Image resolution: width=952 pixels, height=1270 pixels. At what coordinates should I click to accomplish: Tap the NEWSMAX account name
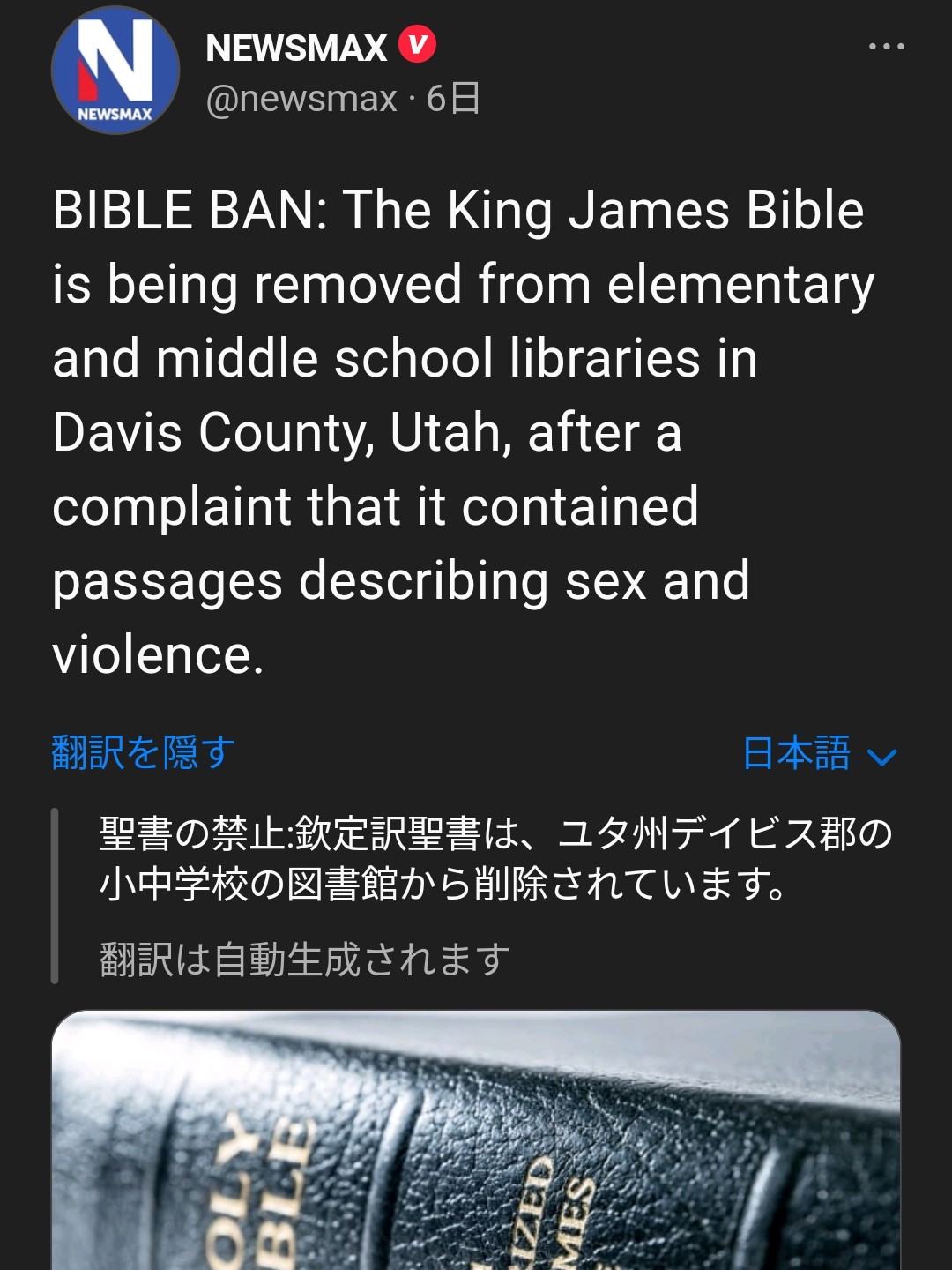coord(296,48)
